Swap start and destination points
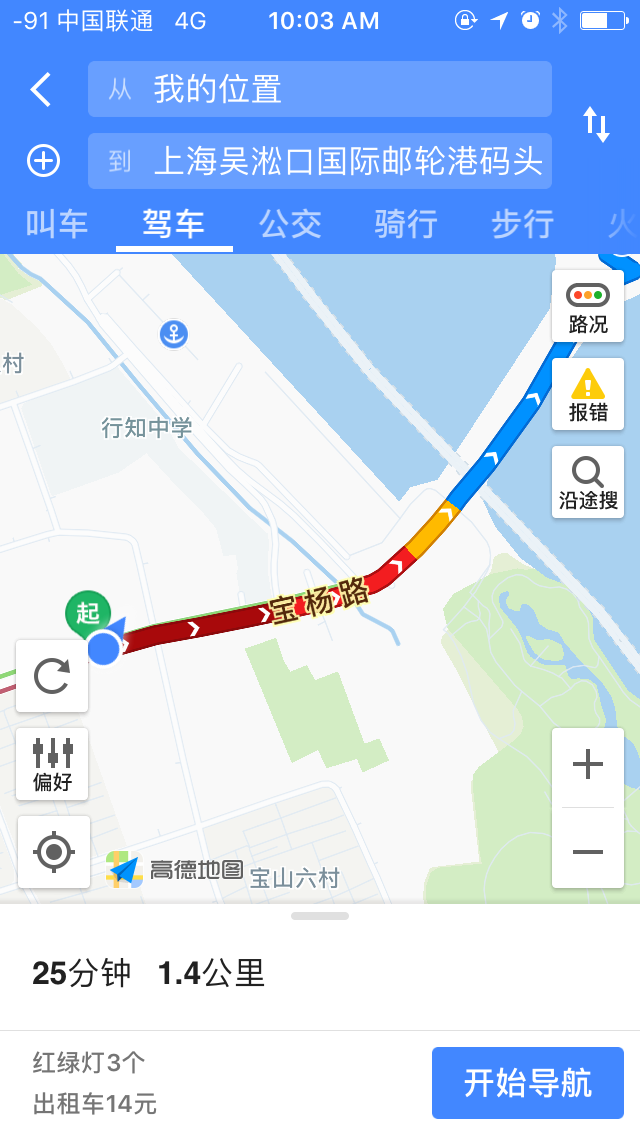This screenshot has width=640, height=1136. tap(596, 125)
